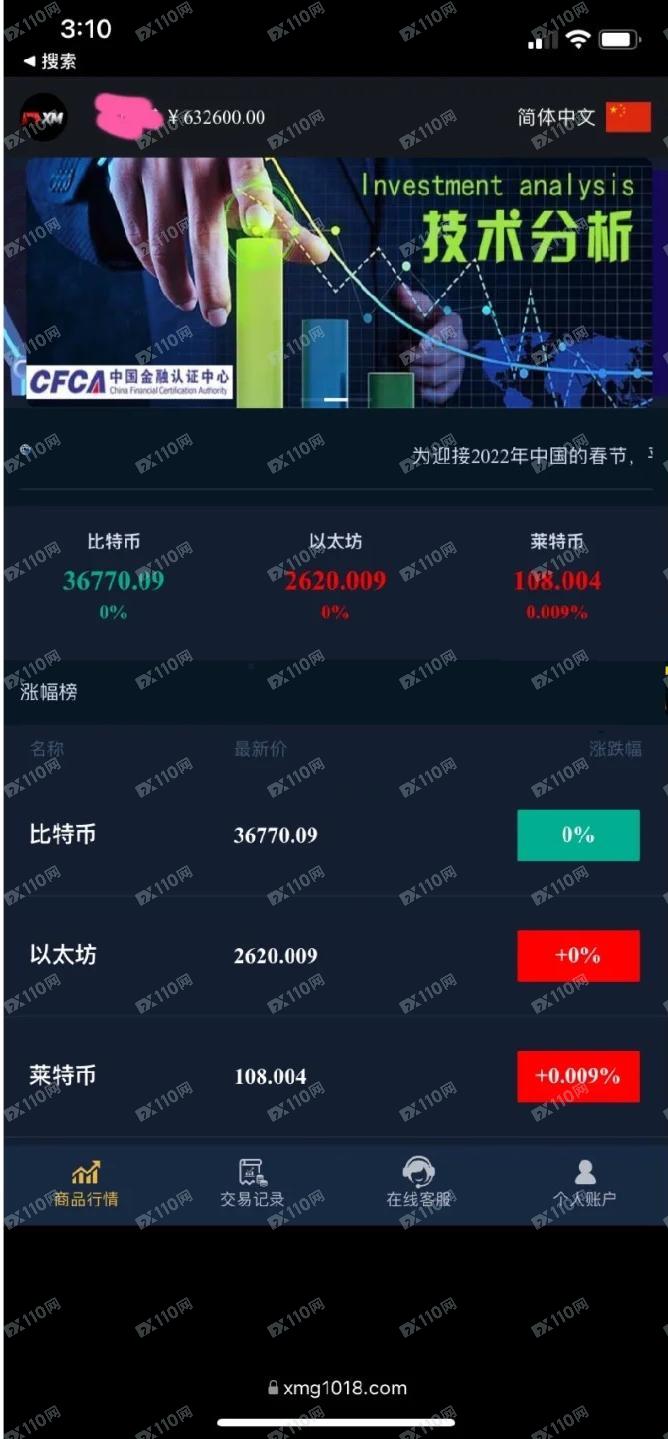668x1439 pixels.
Task: Return to 搜索 via back link
Action: click(50, 62)
